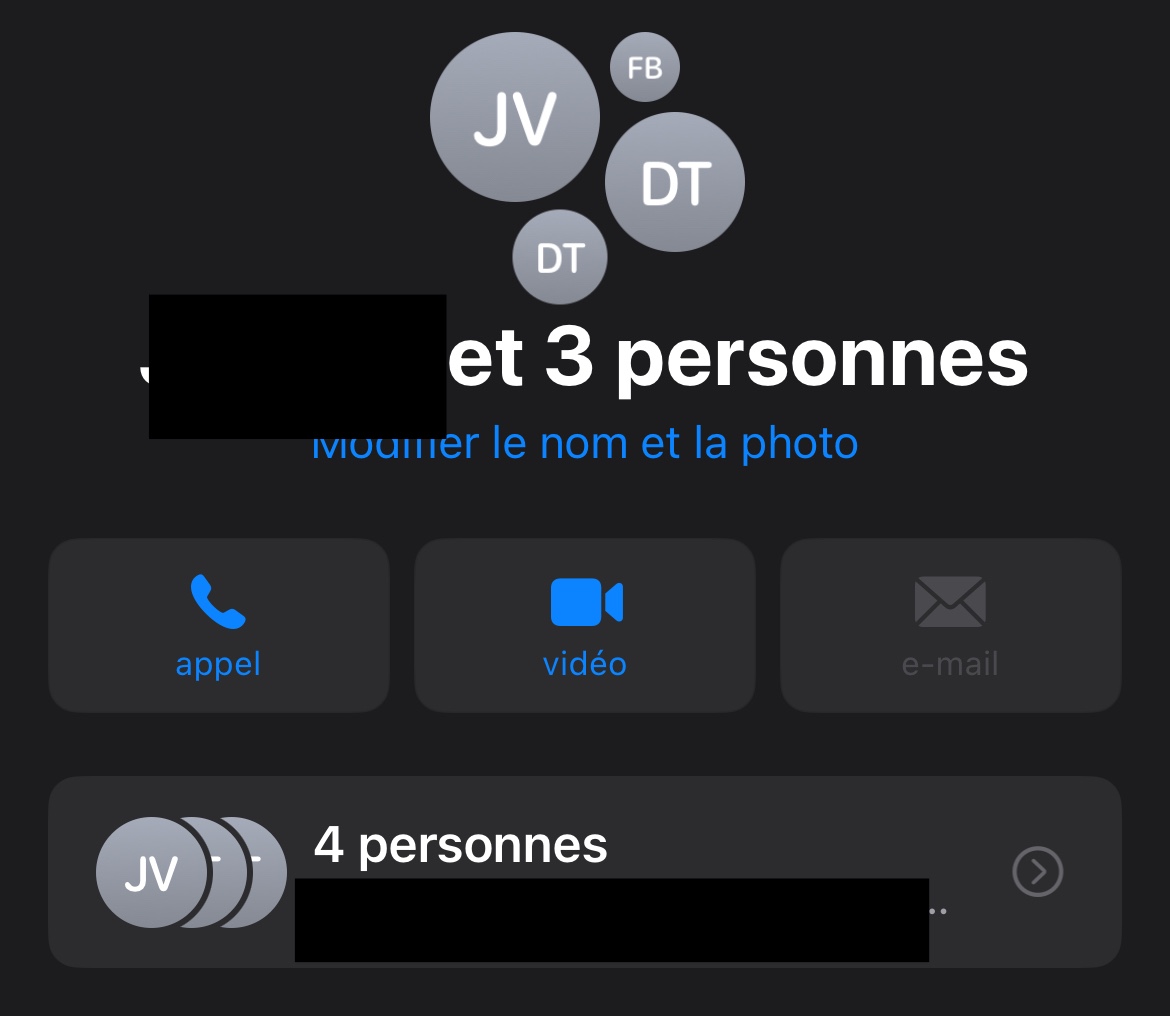Tap the "Modifier le nom et la photo" link
Viewport: 1170px width, 1016px height.
640,444
